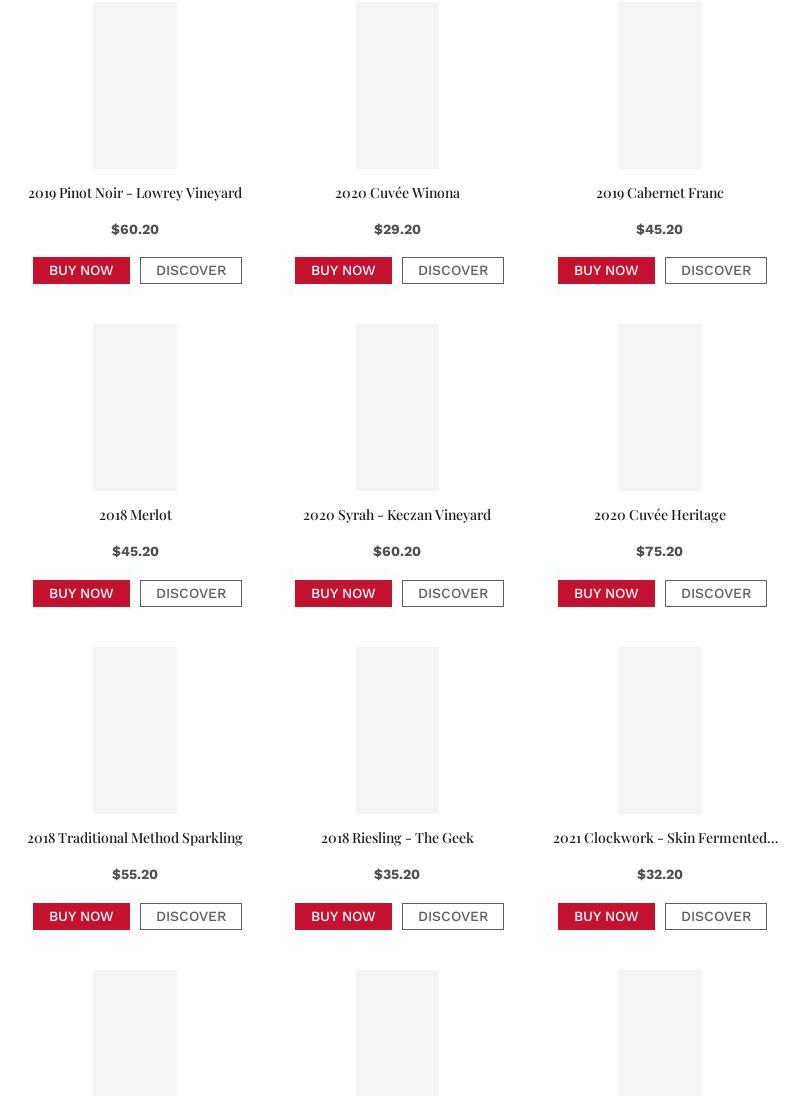Buy the 2020 Cuvée Winona now
The image size is (795, 1096).
pos(343,270)
